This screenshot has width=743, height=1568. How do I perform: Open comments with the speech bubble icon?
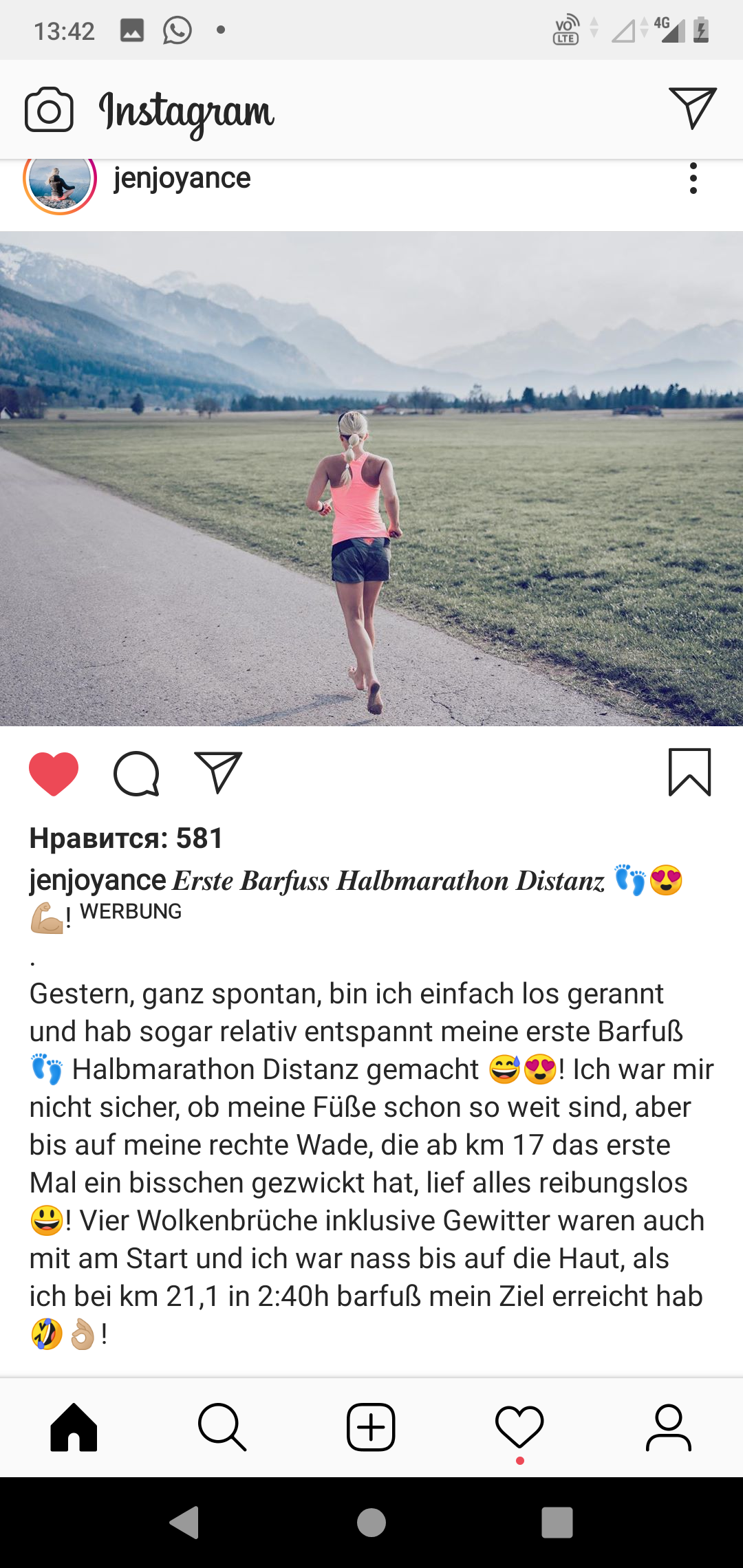pos(136,774)
